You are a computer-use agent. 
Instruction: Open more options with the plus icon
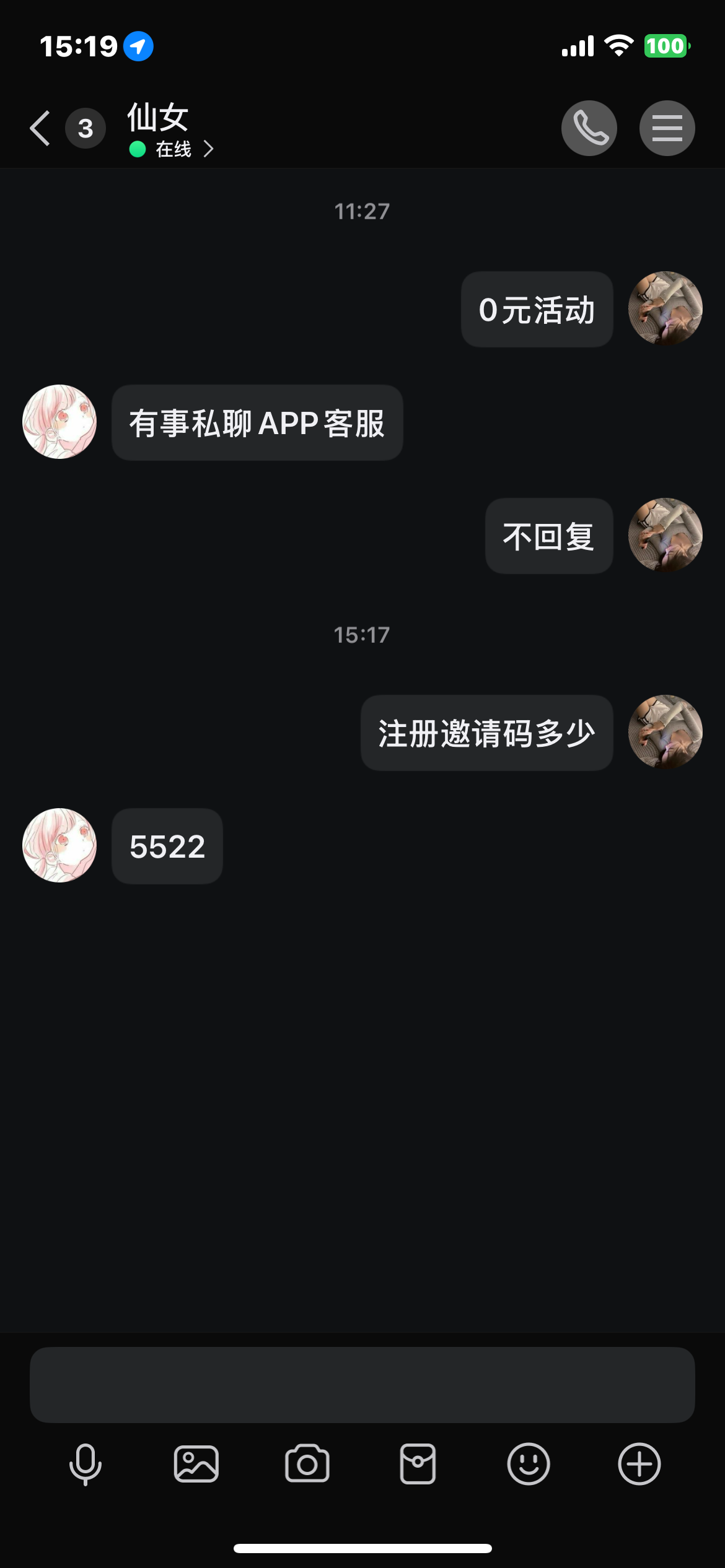[639, 1464]
